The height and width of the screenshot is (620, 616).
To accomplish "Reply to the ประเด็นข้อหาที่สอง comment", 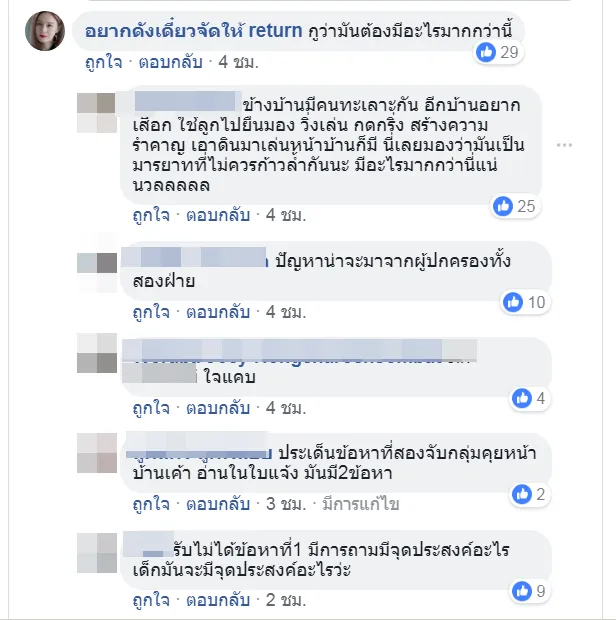I will [x=217, y=503].
